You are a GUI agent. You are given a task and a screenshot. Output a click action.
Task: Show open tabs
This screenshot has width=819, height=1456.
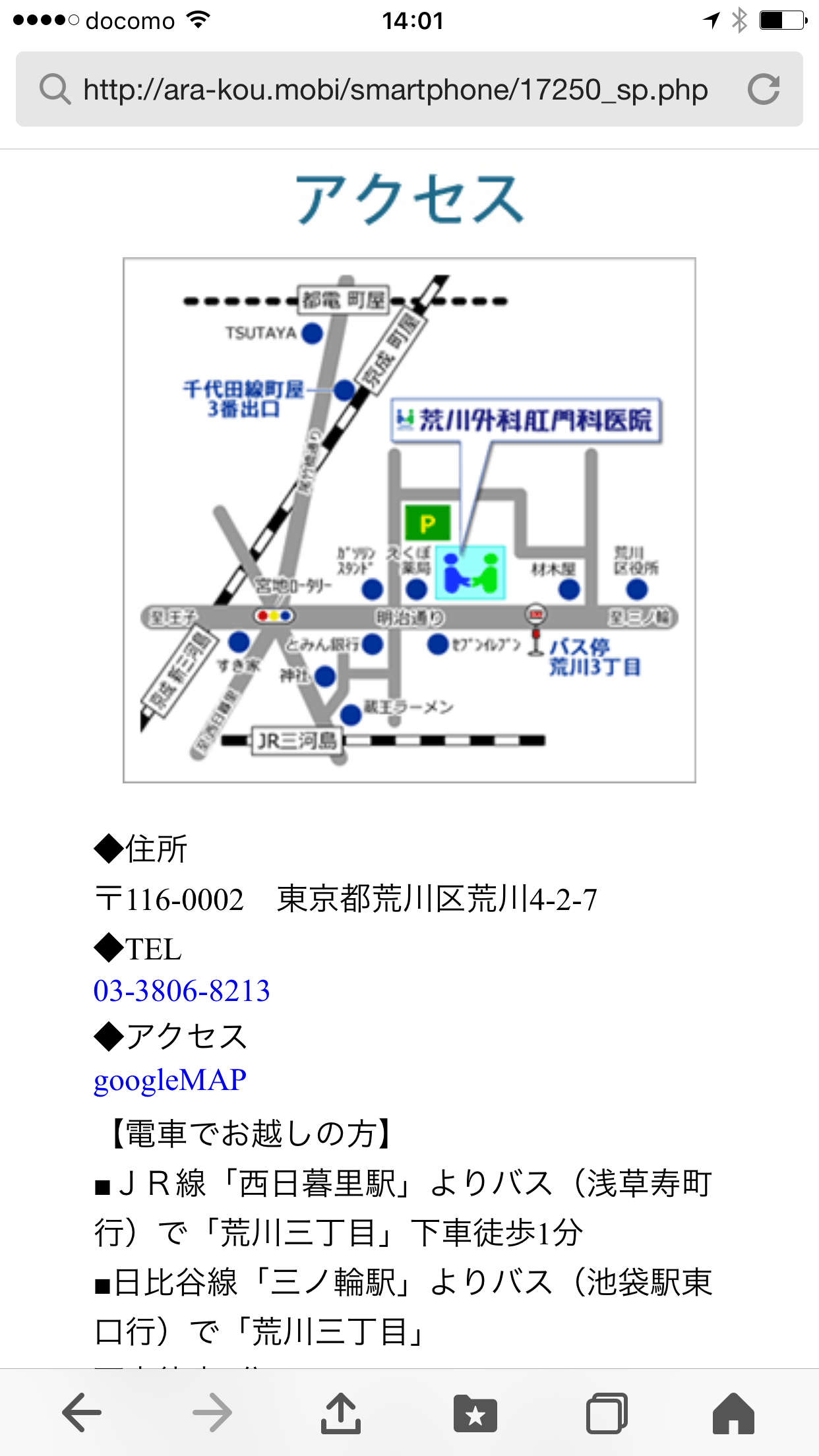click(x=607, y=1412)
